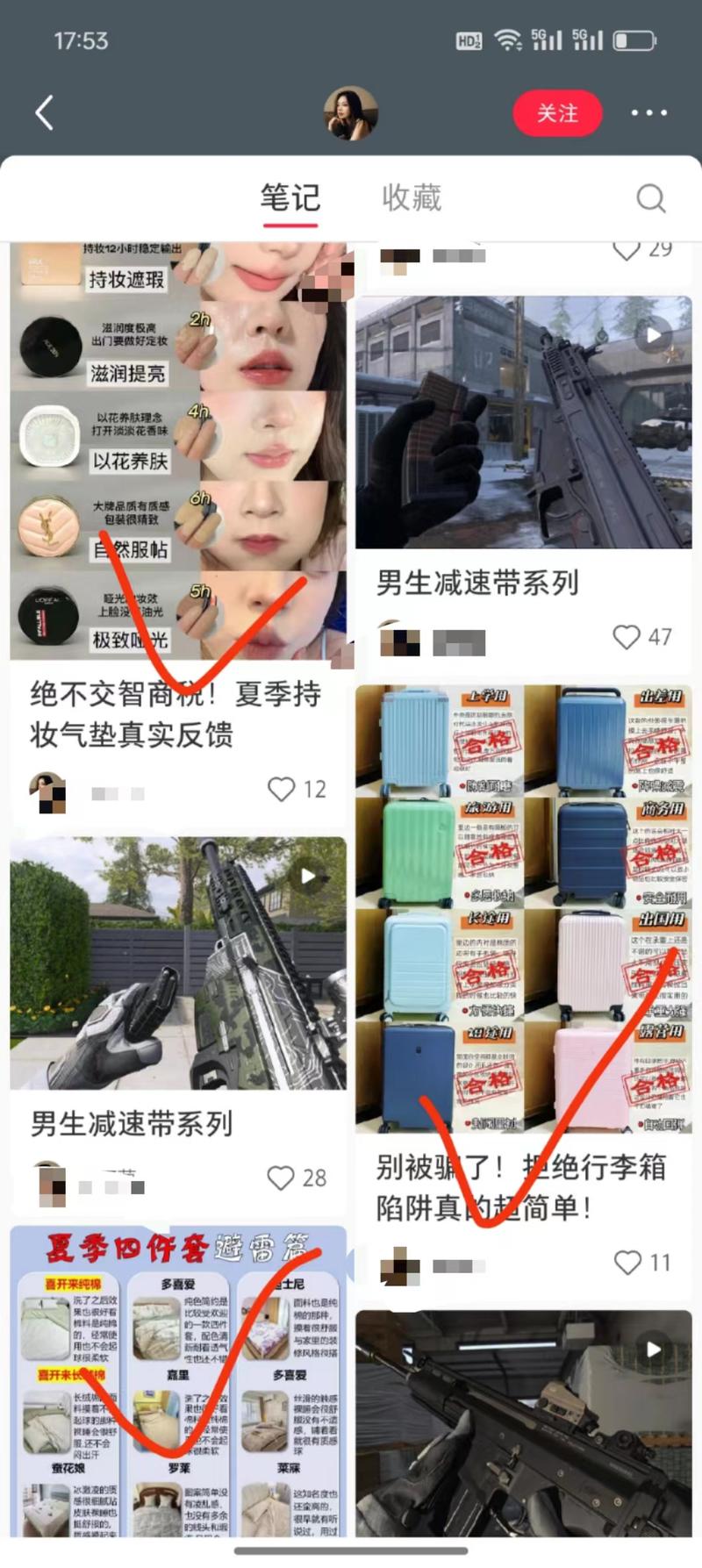Image resolution: width=702 pixels, height=1568 pixels.
Task: Like the 男生减速带系列 post showing 28
Action: [x=281, y=1178]
